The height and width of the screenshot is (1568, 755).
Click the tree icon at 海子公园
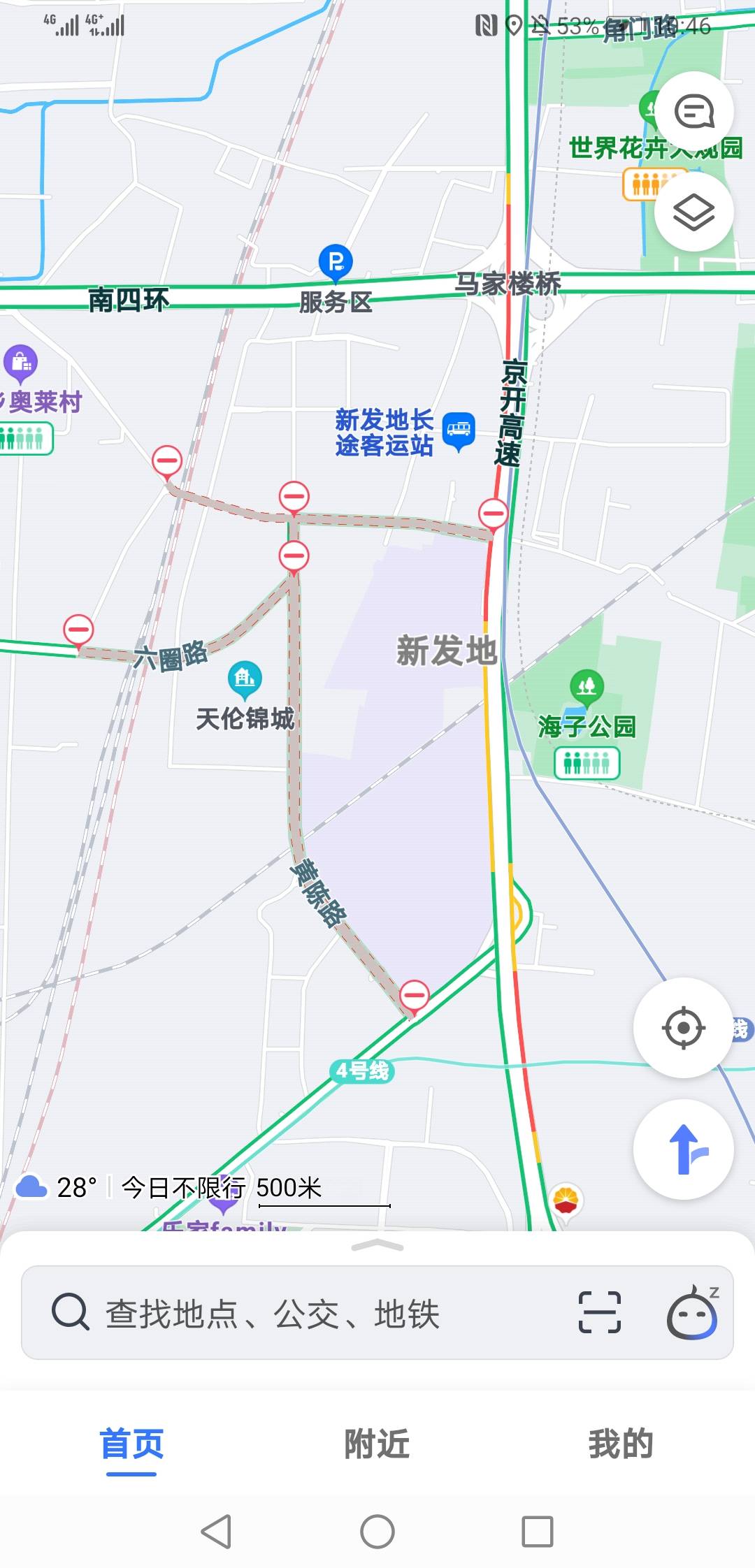[586, 686]
